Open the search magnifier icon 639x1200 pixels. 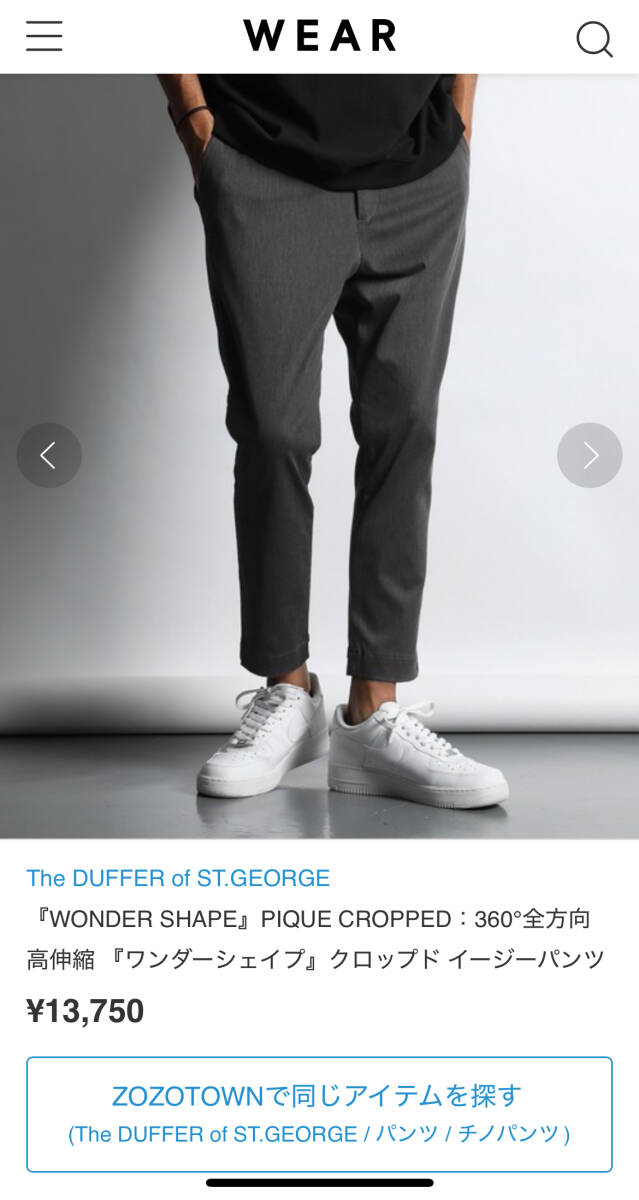pyautogui.click(x=594, y=38)
